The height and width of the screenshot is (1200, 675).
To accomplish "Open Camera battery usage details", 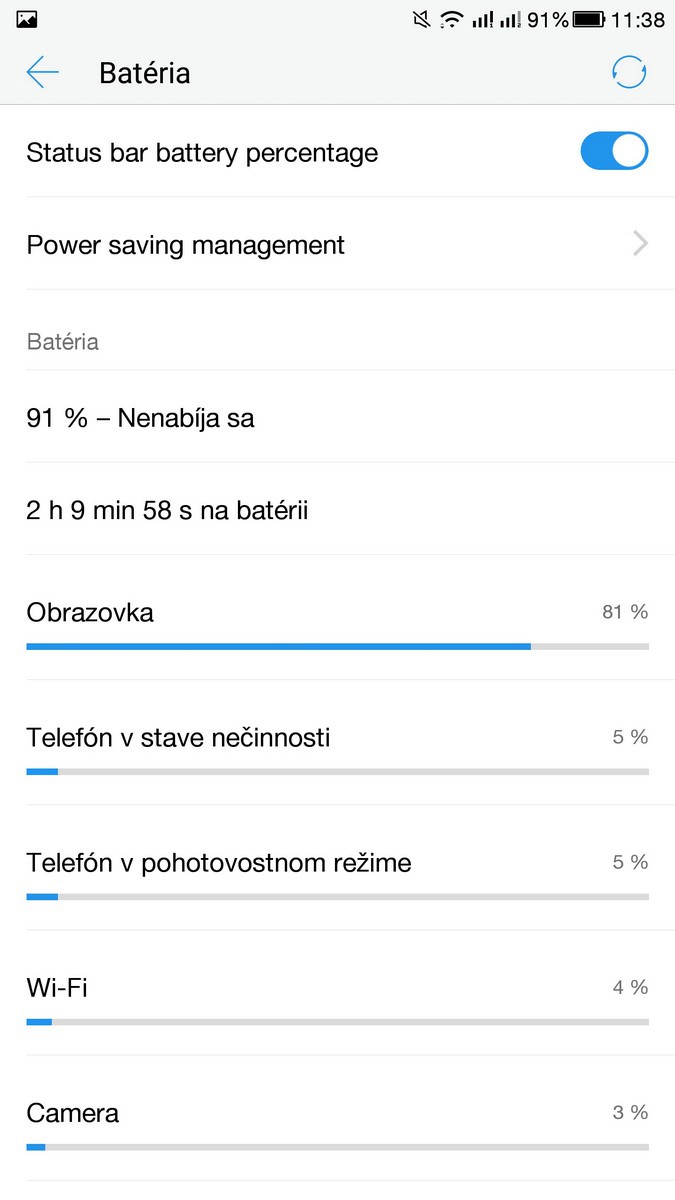I will [x=338, y=1118].
